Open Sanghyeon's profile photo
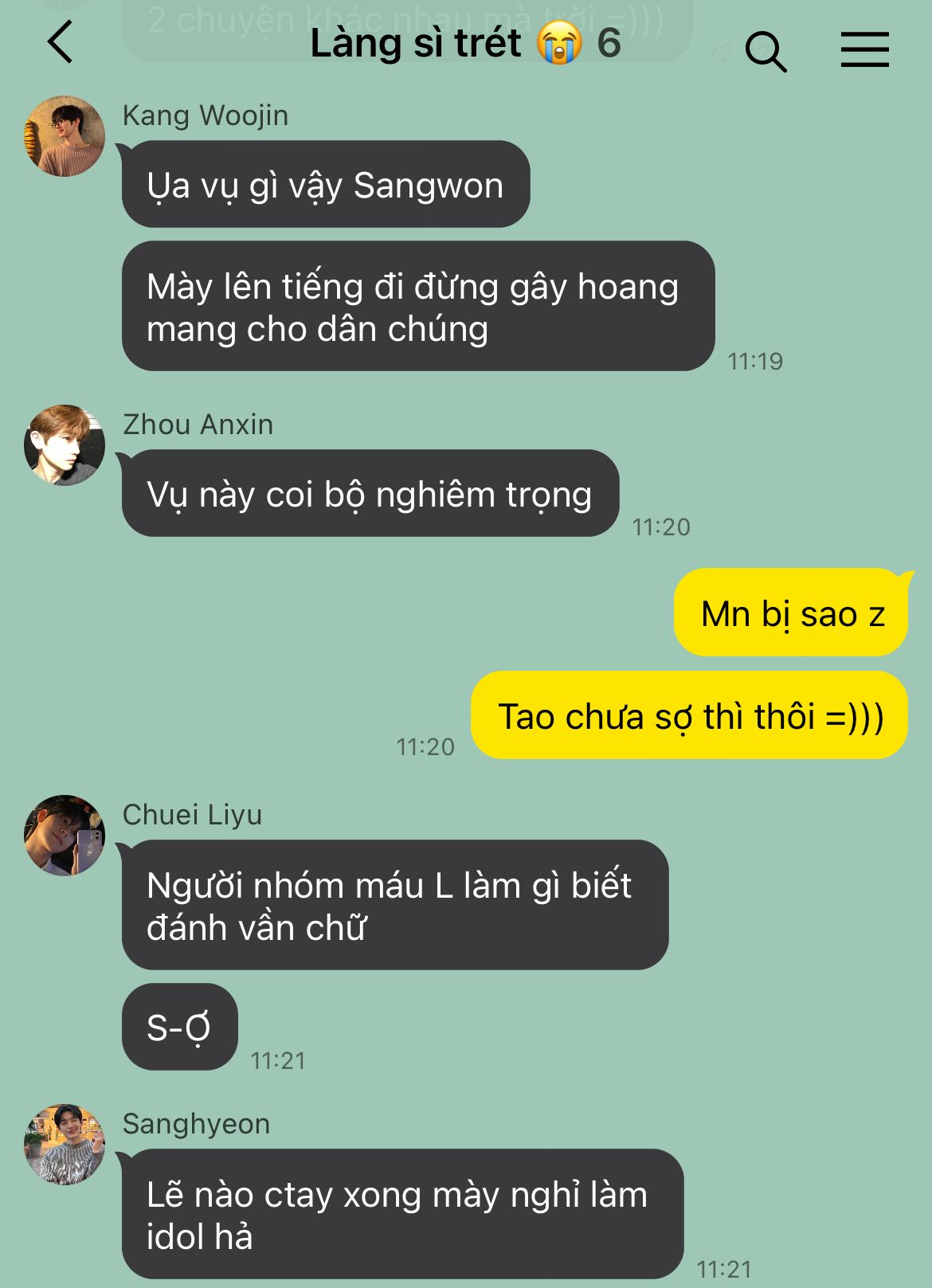This screenshot has width=932, height=1288. click(x=65, y=1145)
